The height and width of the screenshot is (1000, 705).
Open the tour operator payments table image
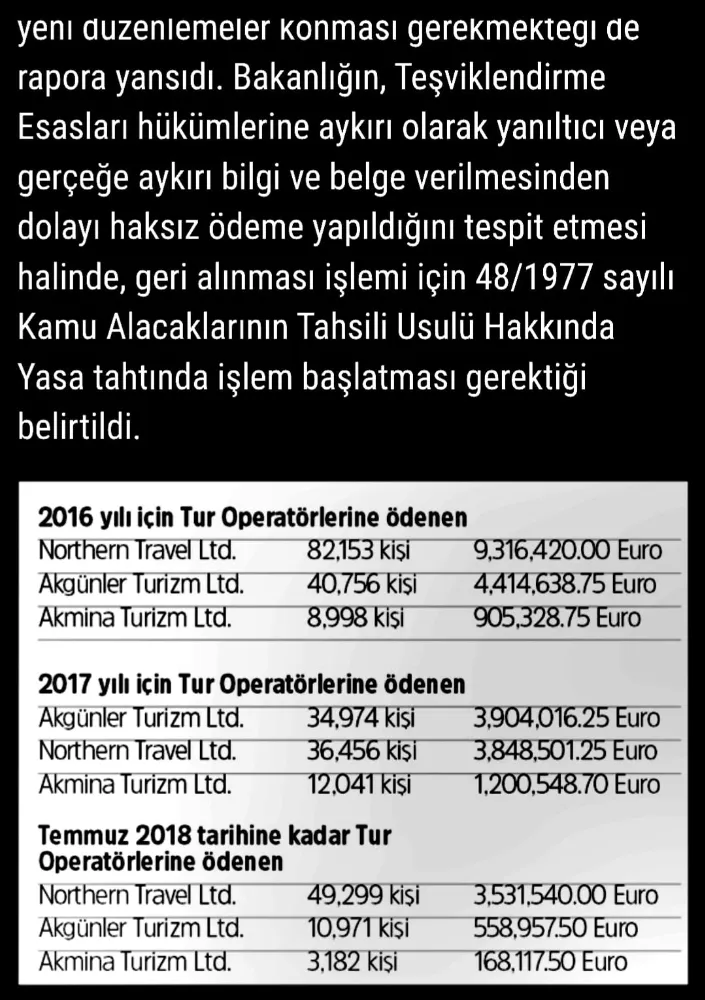pyautogui.click(x=352, y=738)
